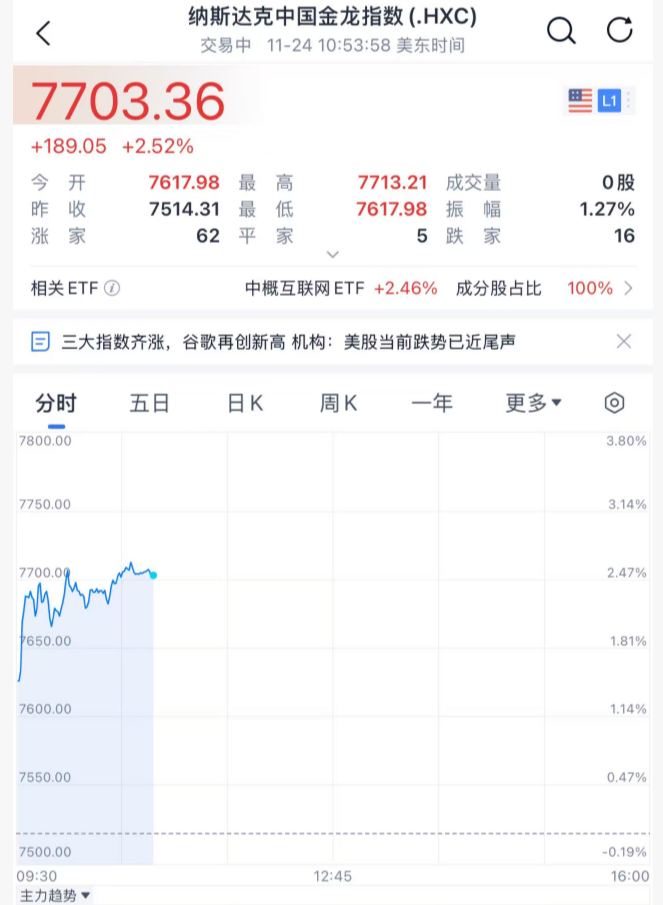Refresh the index quote data

click(x=620, y=31)
